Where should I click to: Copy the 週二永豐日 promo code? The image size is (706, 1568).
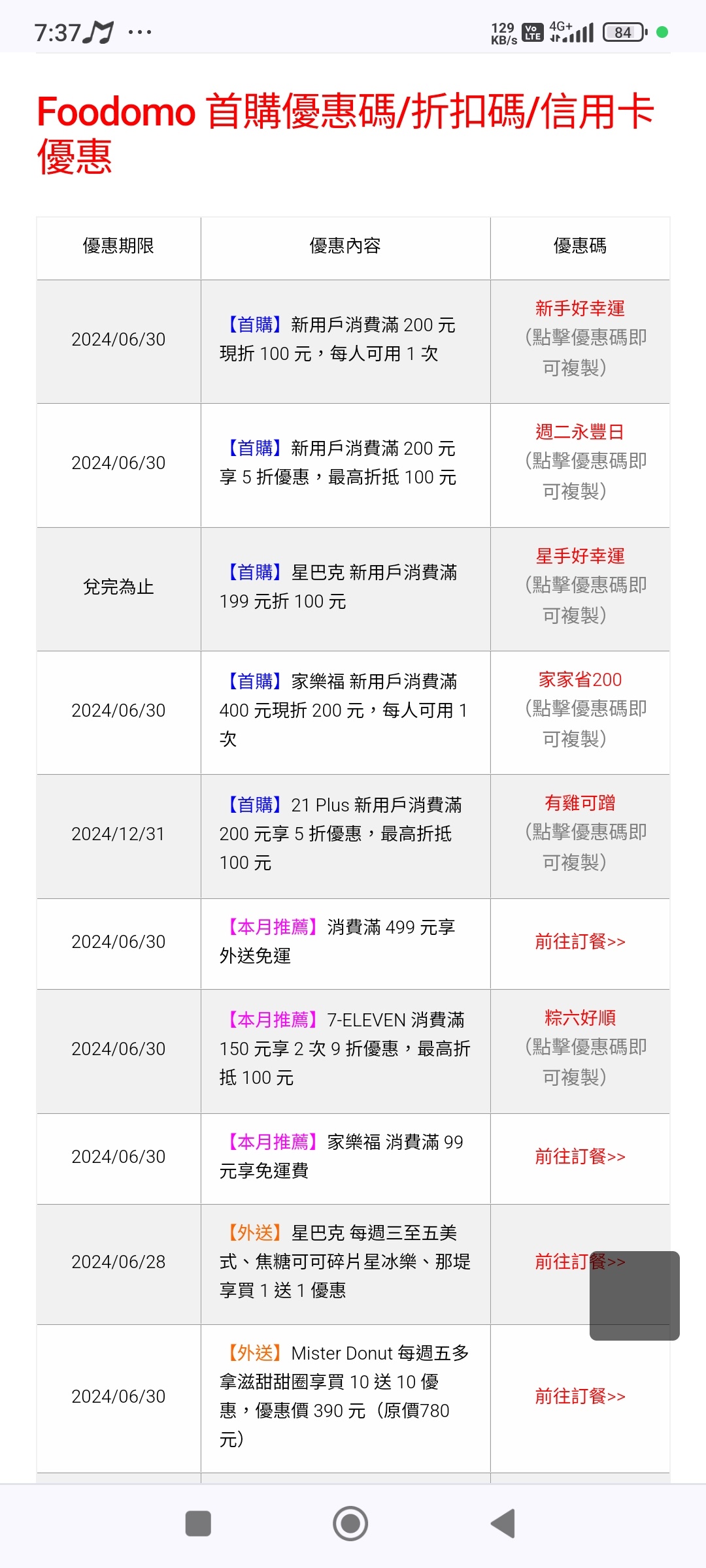coord(580,432)
